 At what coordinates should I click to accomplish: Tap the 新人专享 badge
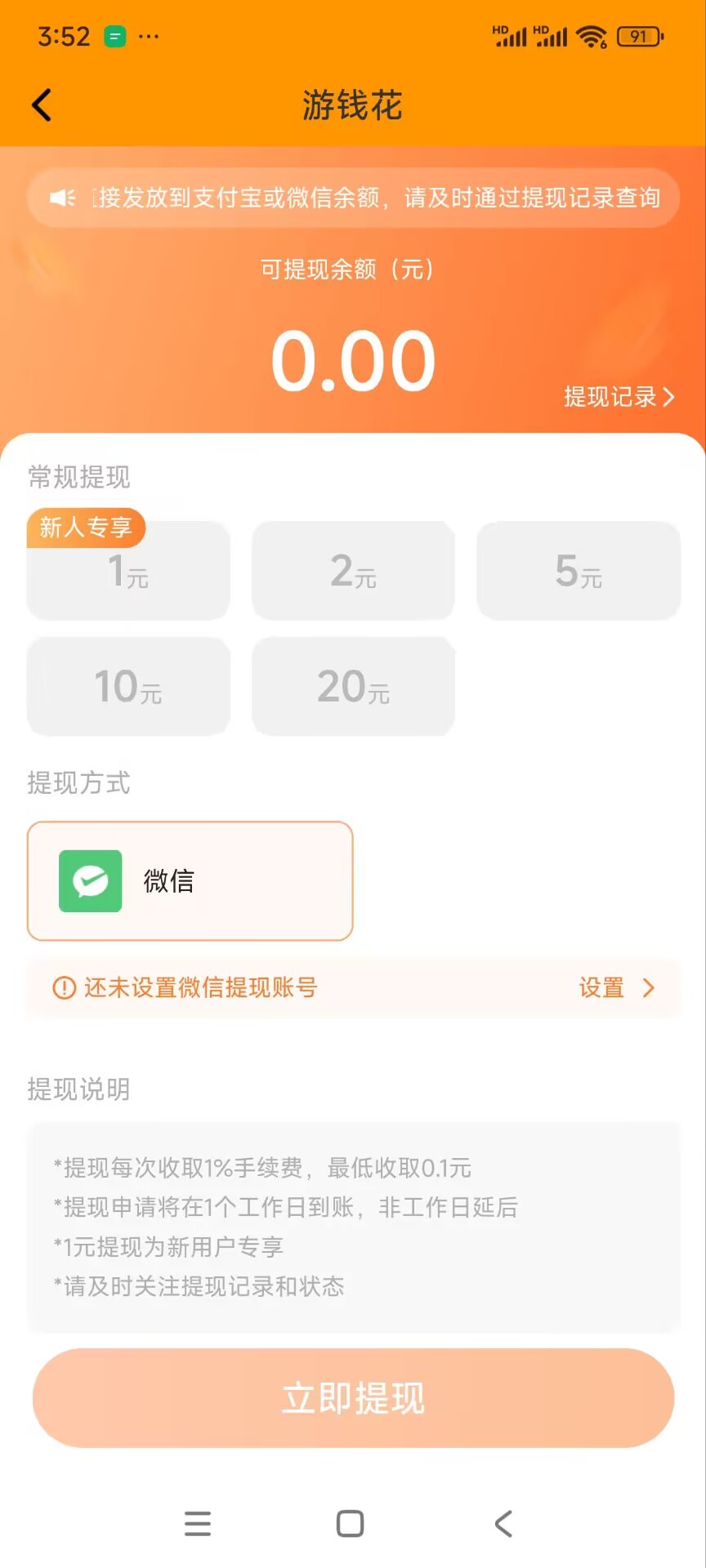pyautogui.click(x=86, y=528)
